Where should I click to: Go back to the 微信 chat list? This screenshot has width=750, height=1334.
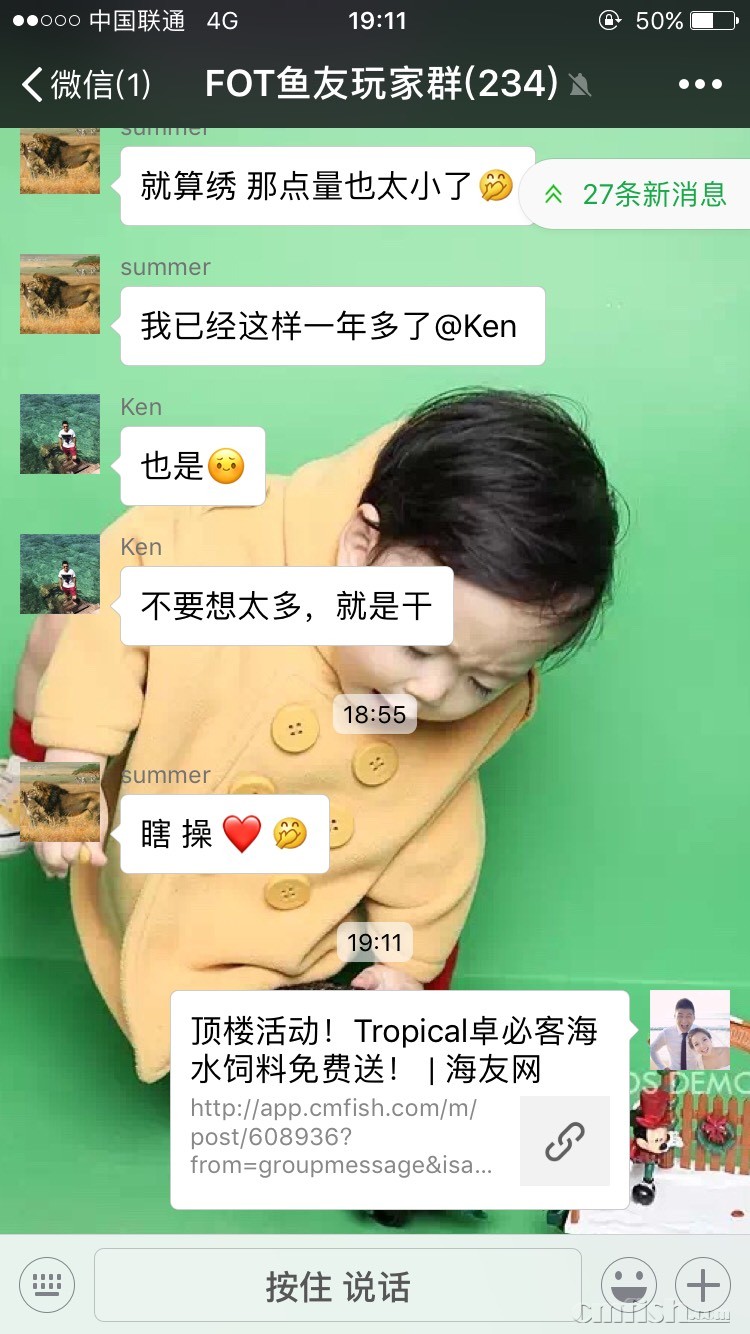click(85, 84)
